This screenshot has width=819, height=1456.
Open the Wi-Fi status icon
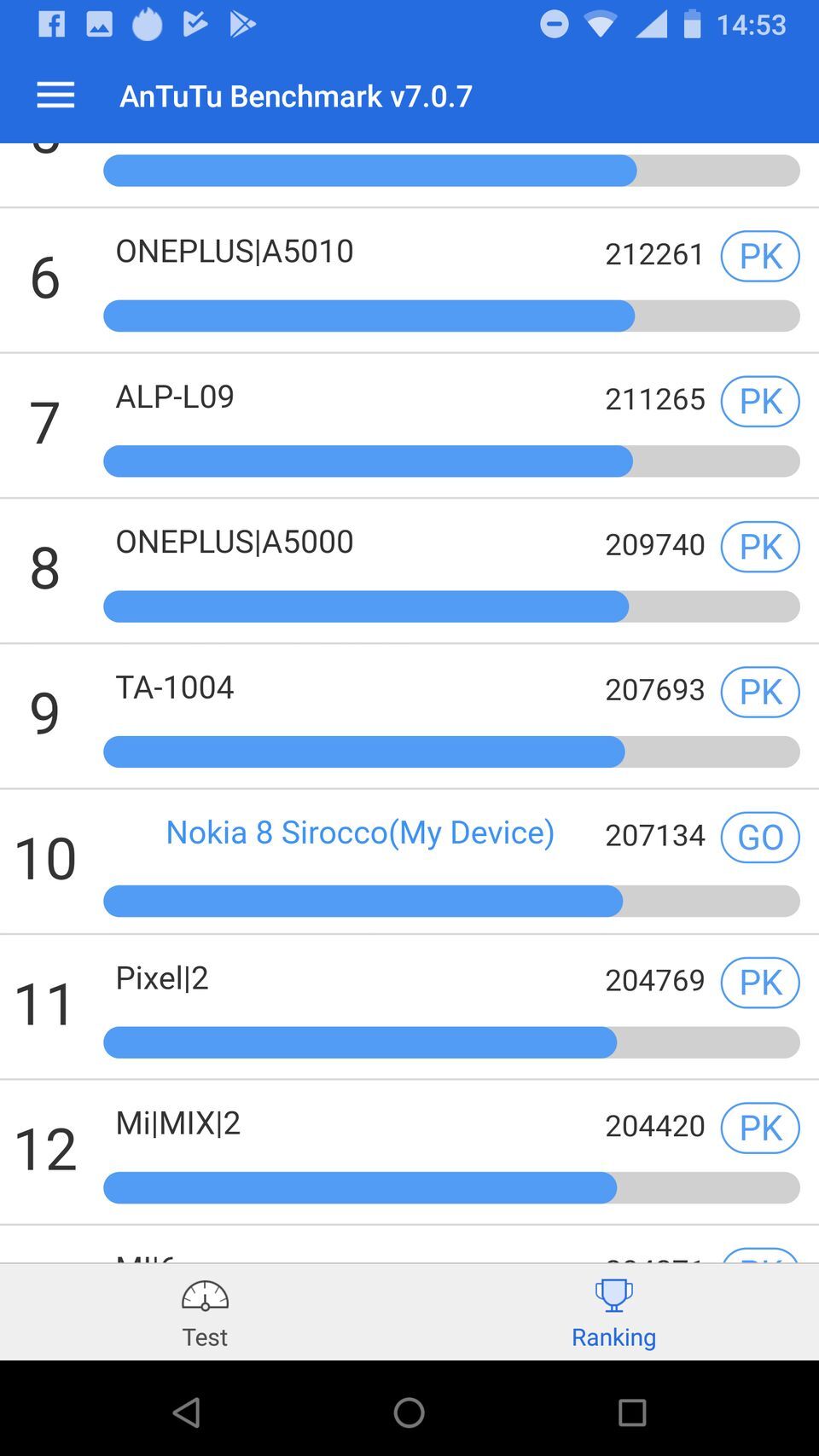click(601, 24)
